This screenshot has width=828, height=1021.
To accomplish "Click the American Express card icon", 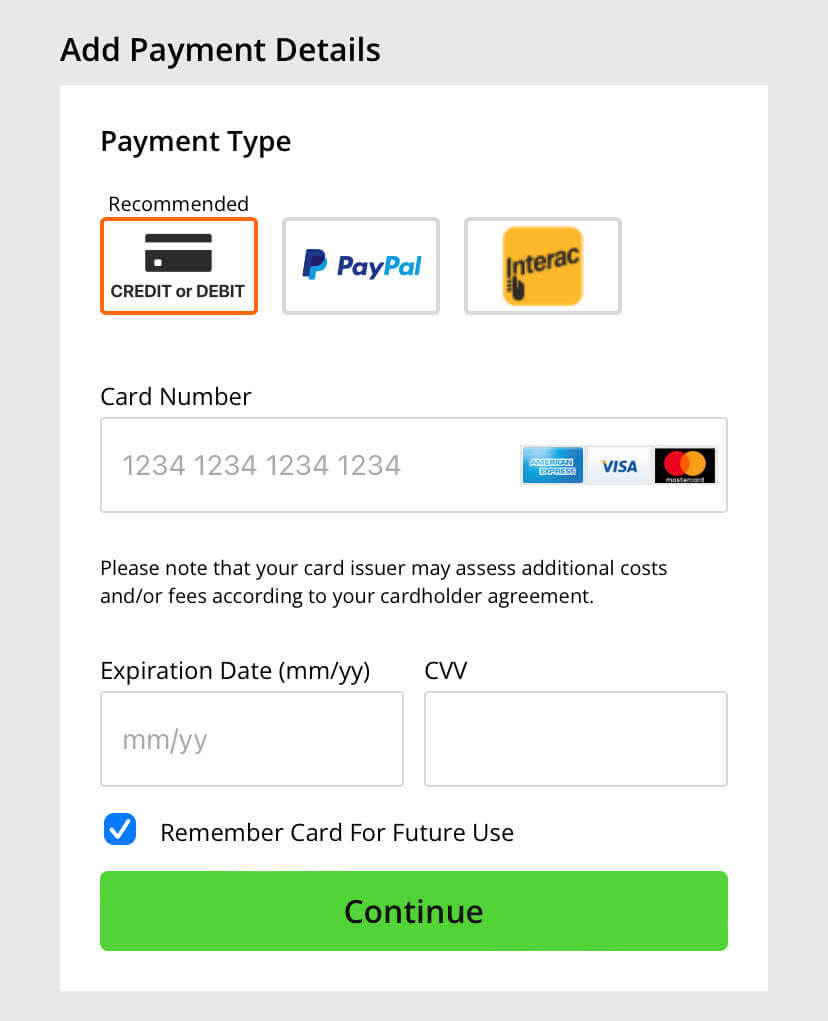I will pyautogui.click(x=551, y=465).
